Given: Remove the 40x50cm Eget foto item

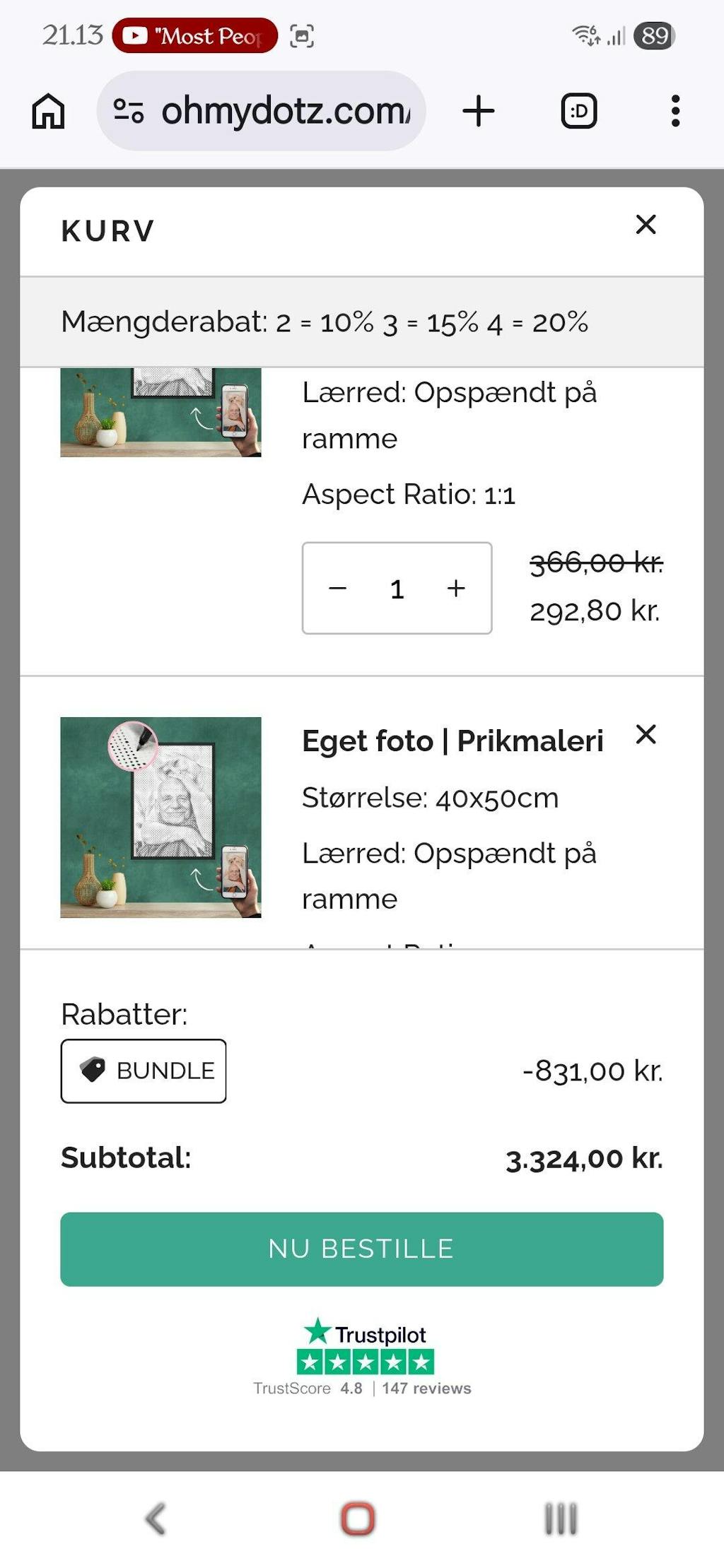Looking at the screenshot, I should [x=646, y=735].
